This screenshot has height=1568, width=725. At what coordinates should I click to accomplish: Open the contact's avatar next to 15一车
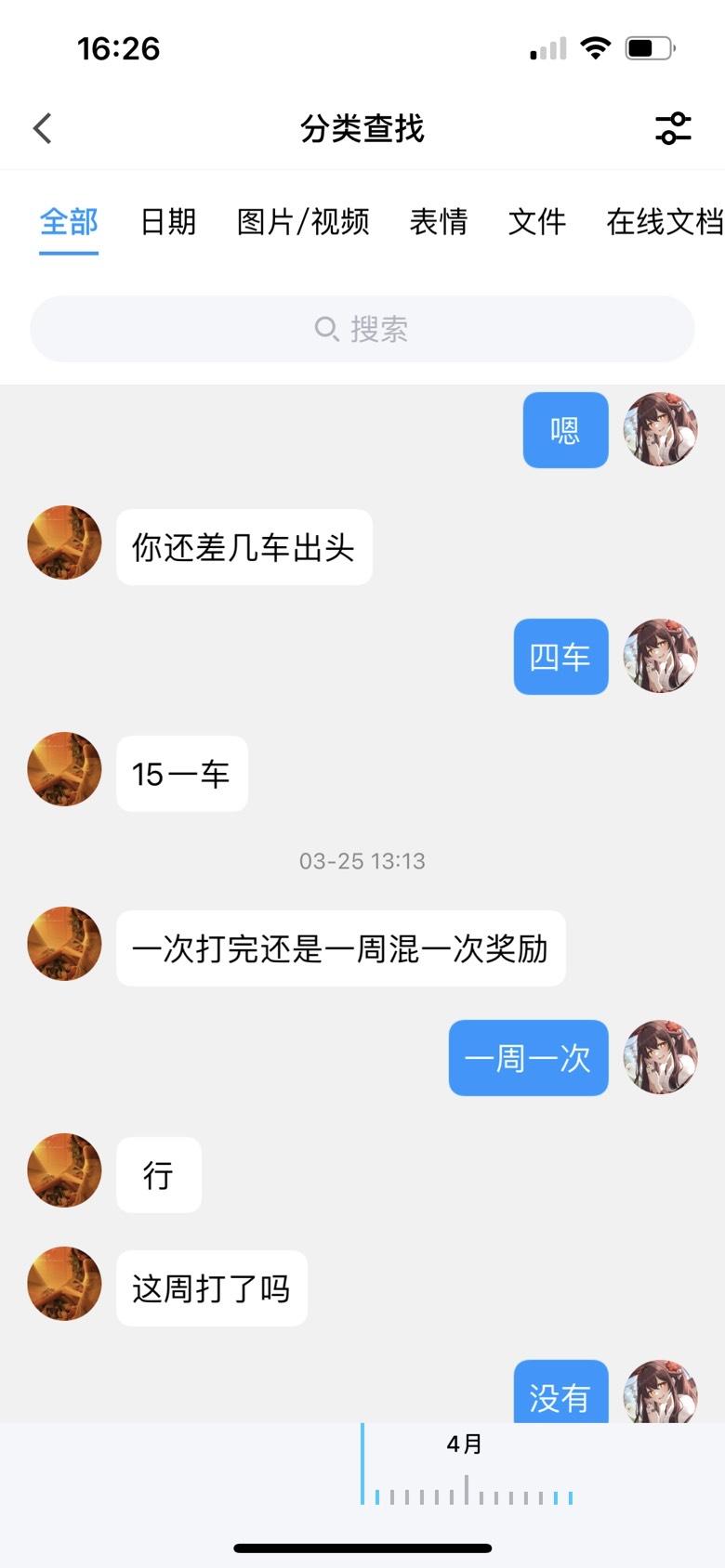coord(63,771)
